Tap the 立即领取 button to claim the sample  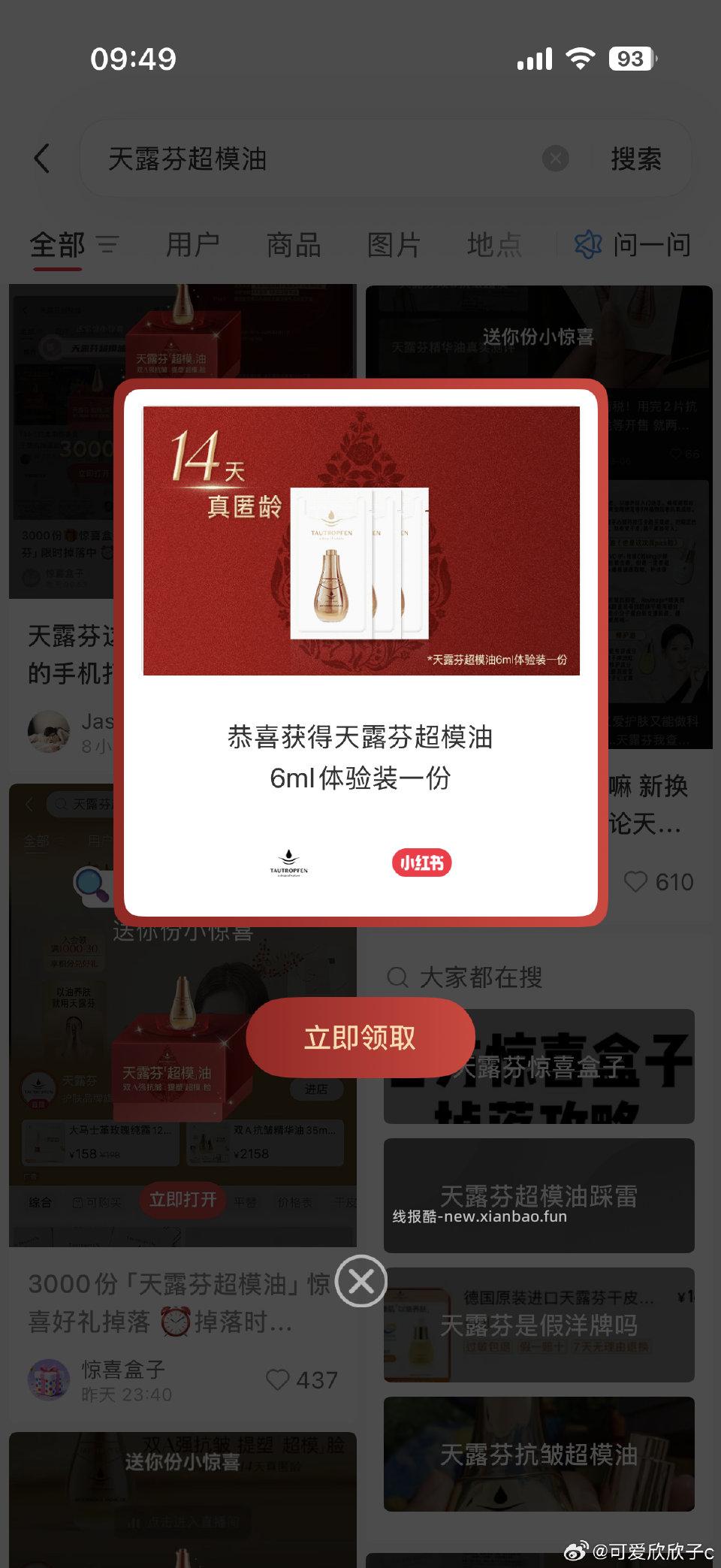coord(360,1038)
